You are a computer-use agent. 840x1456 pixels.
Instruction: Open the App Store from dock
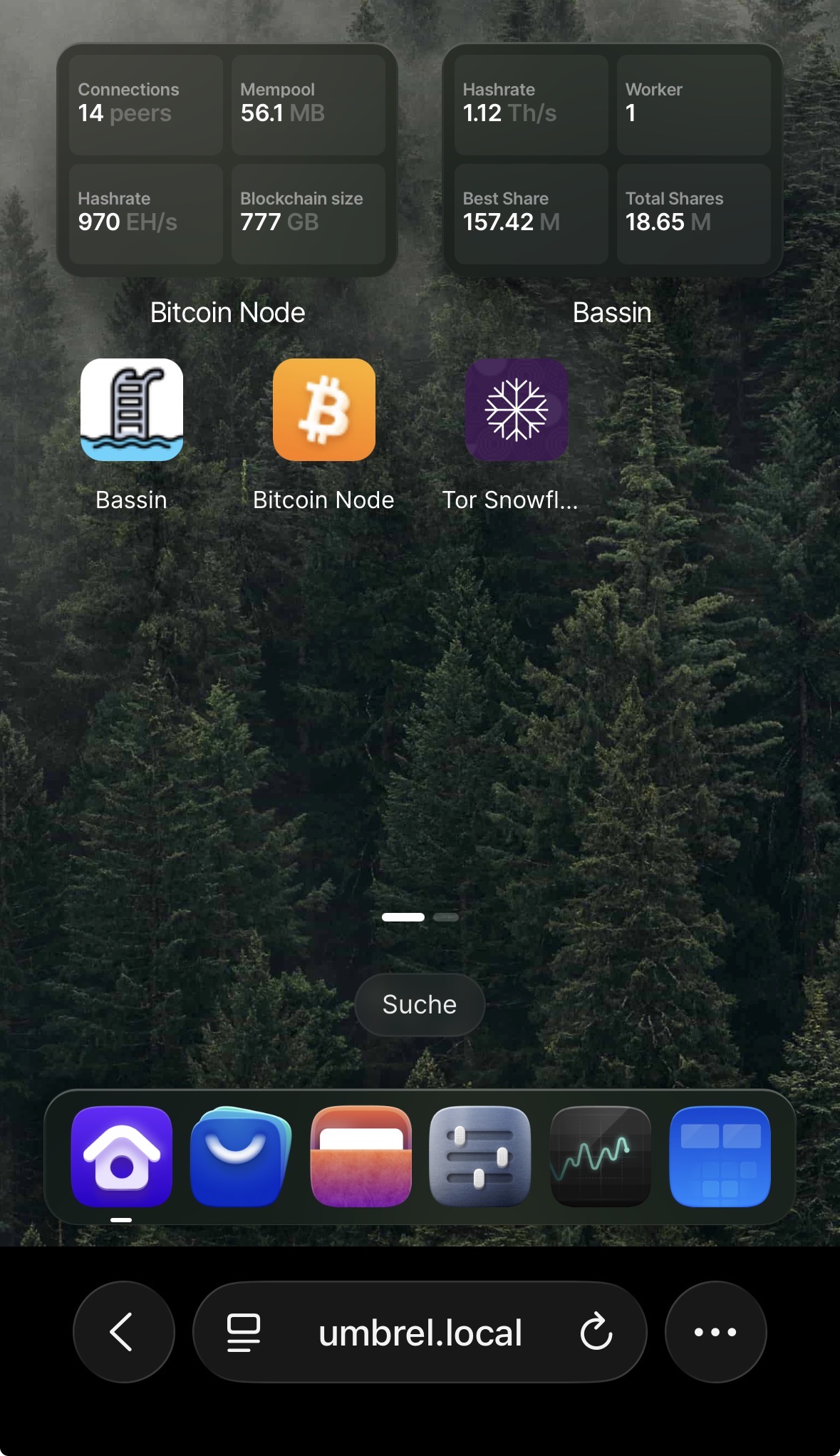[x=241, y=1156]
